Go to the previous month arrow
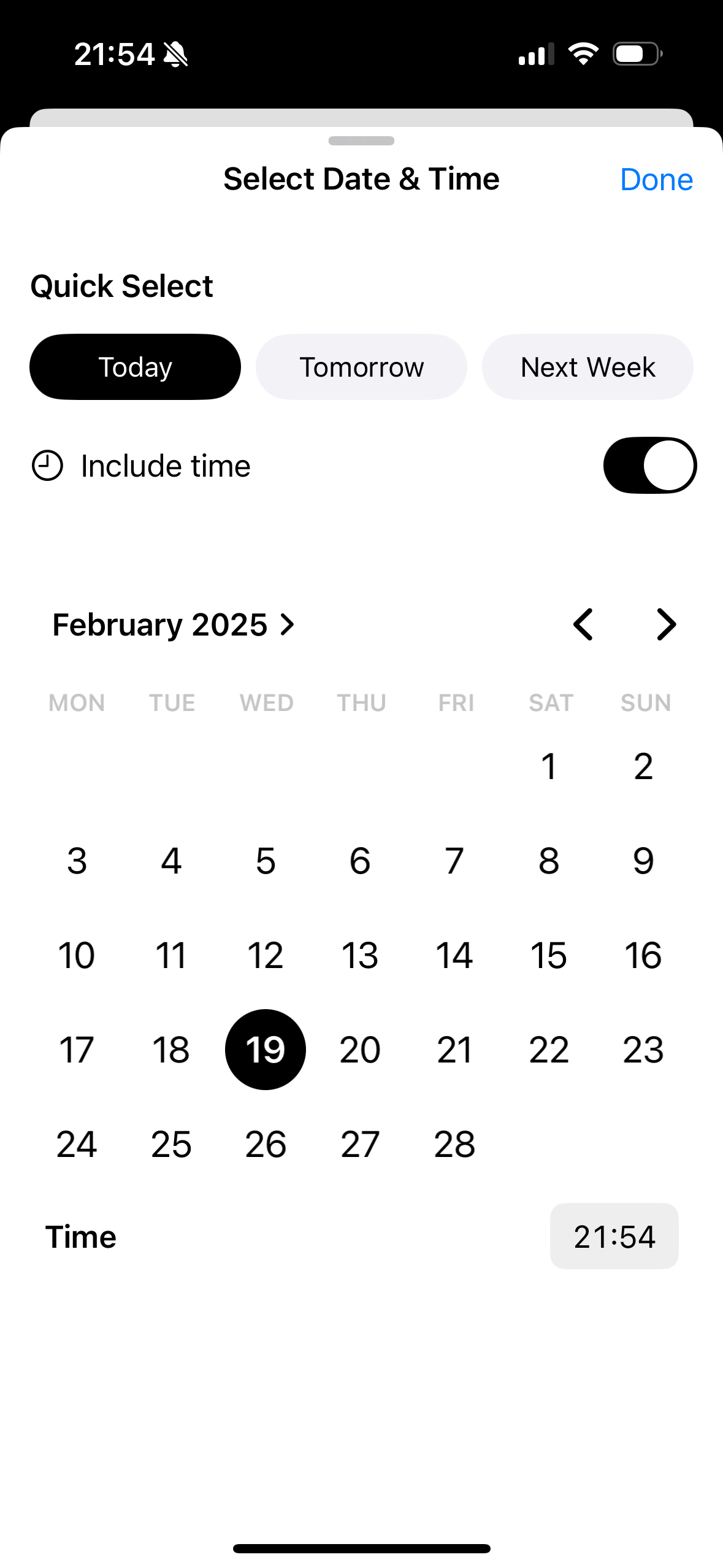The image size is (723, 1568). [x=583, y=625]
